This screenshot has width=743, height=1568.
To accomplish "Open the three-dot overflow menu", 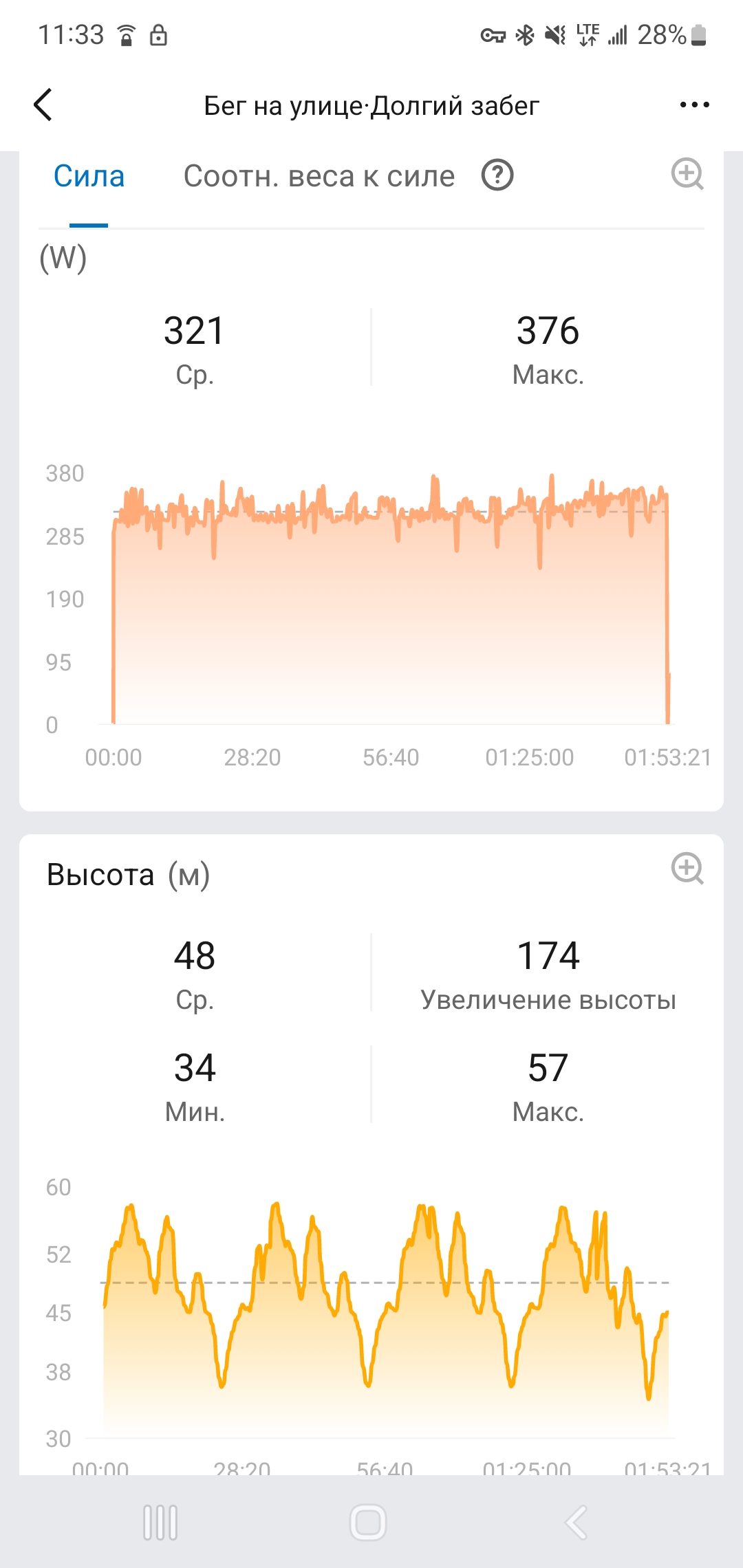I will [x=694, y=105].
